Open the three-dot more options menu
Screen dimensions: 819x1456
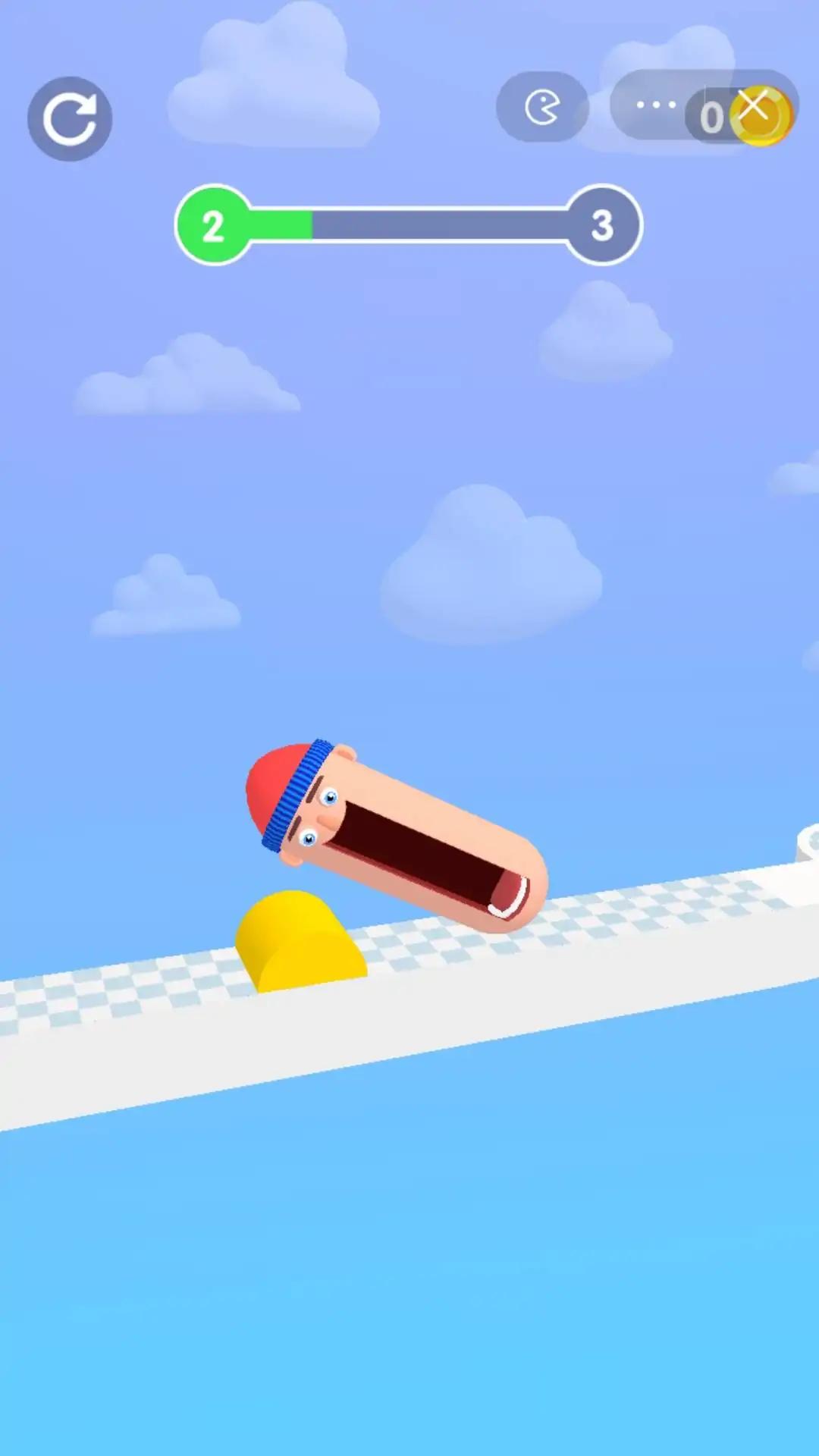656,105
